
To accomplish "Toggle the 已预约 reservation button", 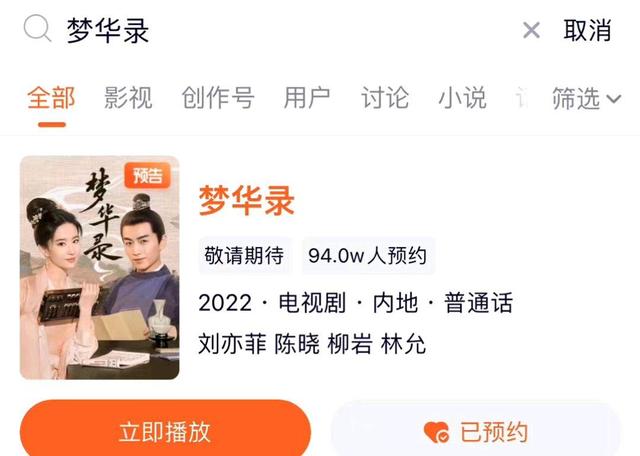I will tap(476, 432).
